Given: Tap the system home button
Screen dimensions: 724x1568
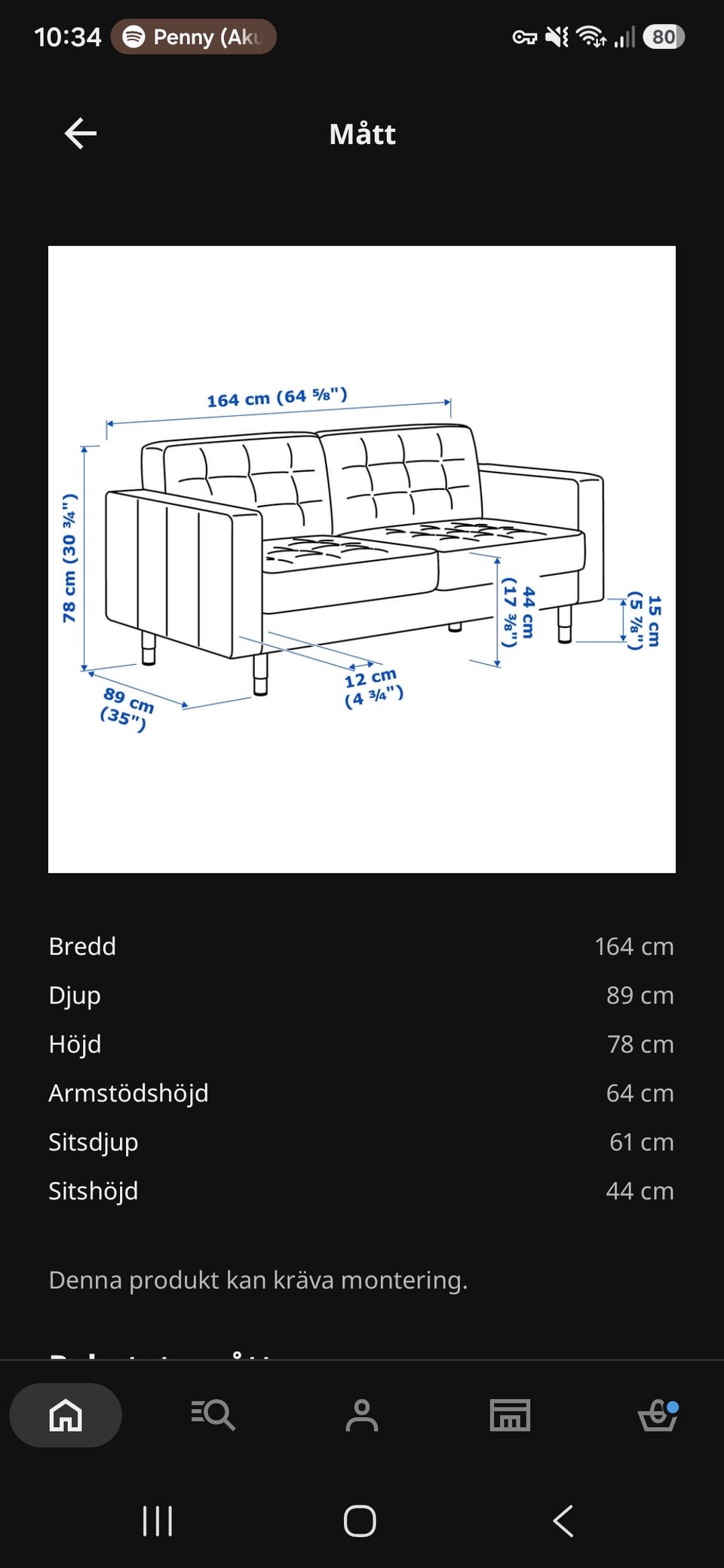Looking at the screenshot, I should (x=360, y=1521).
